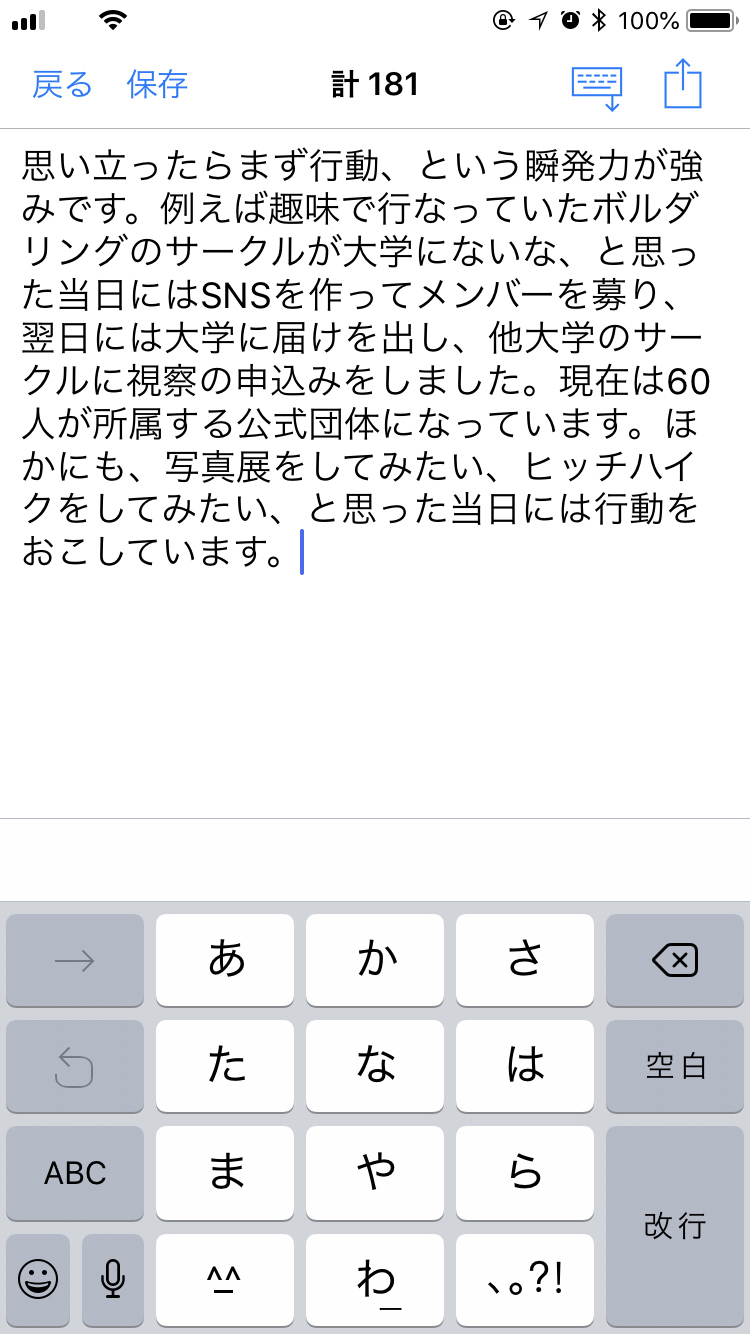Open the emoji keyboard

(x=38, y=1279)
